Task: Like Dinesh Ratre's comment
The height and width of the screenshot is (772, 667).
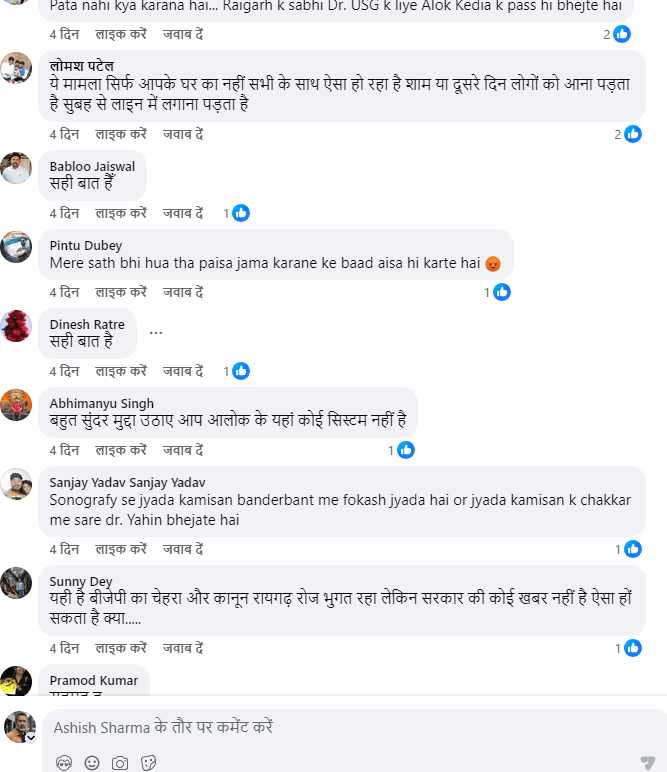Action: coord(121,371)
